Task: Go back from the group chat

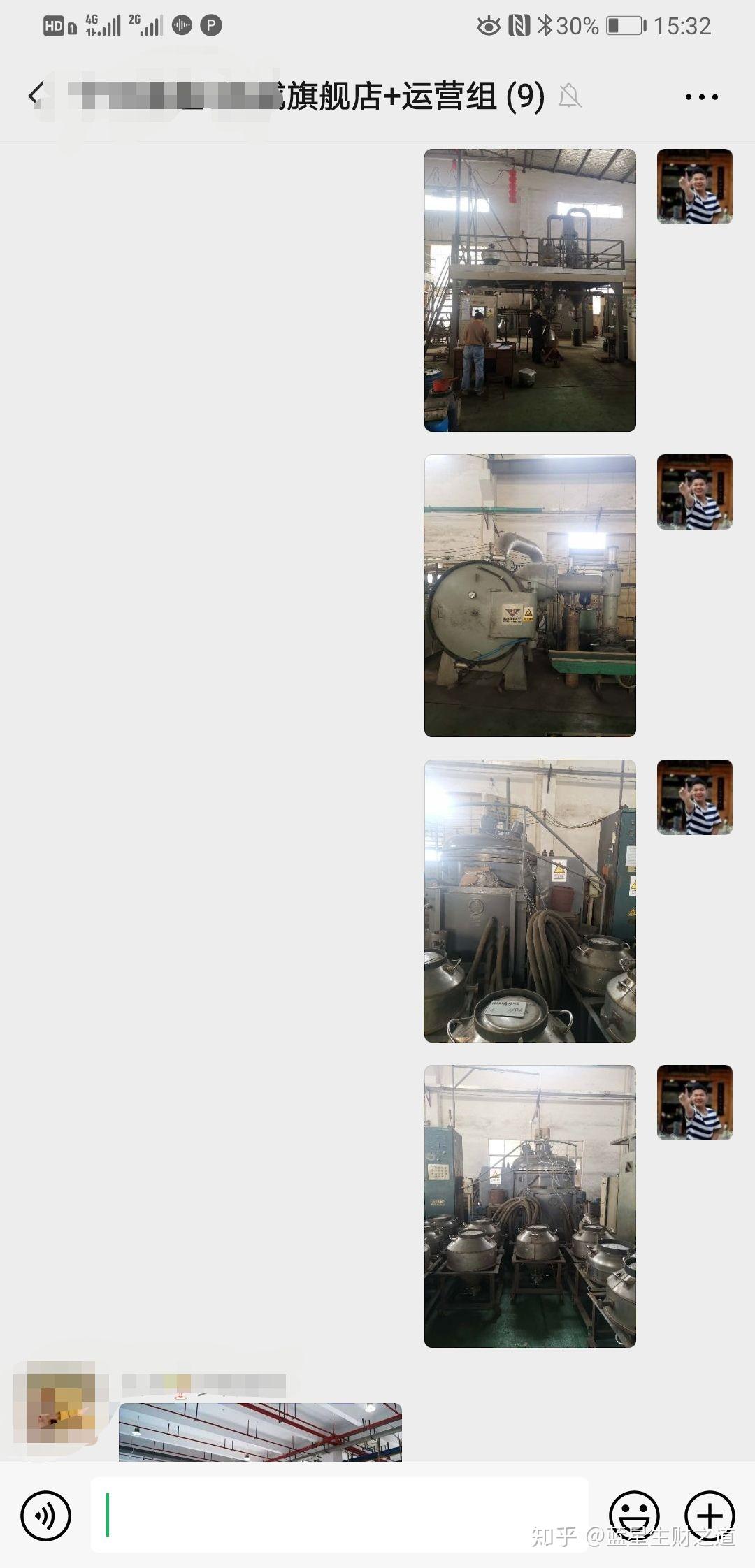Action: coord(36,95)
